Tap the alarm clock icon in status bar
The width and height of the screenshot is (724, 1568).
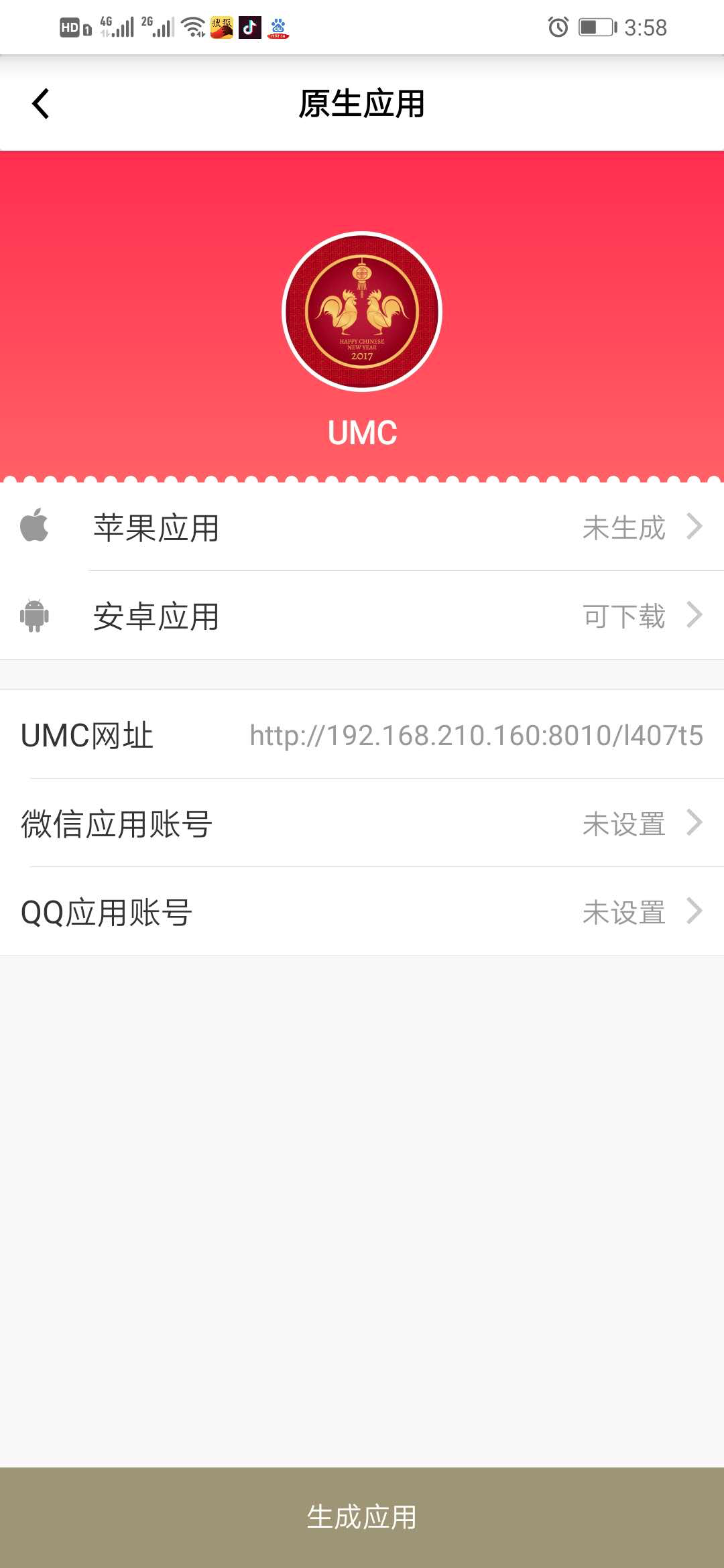pos(558,27)
